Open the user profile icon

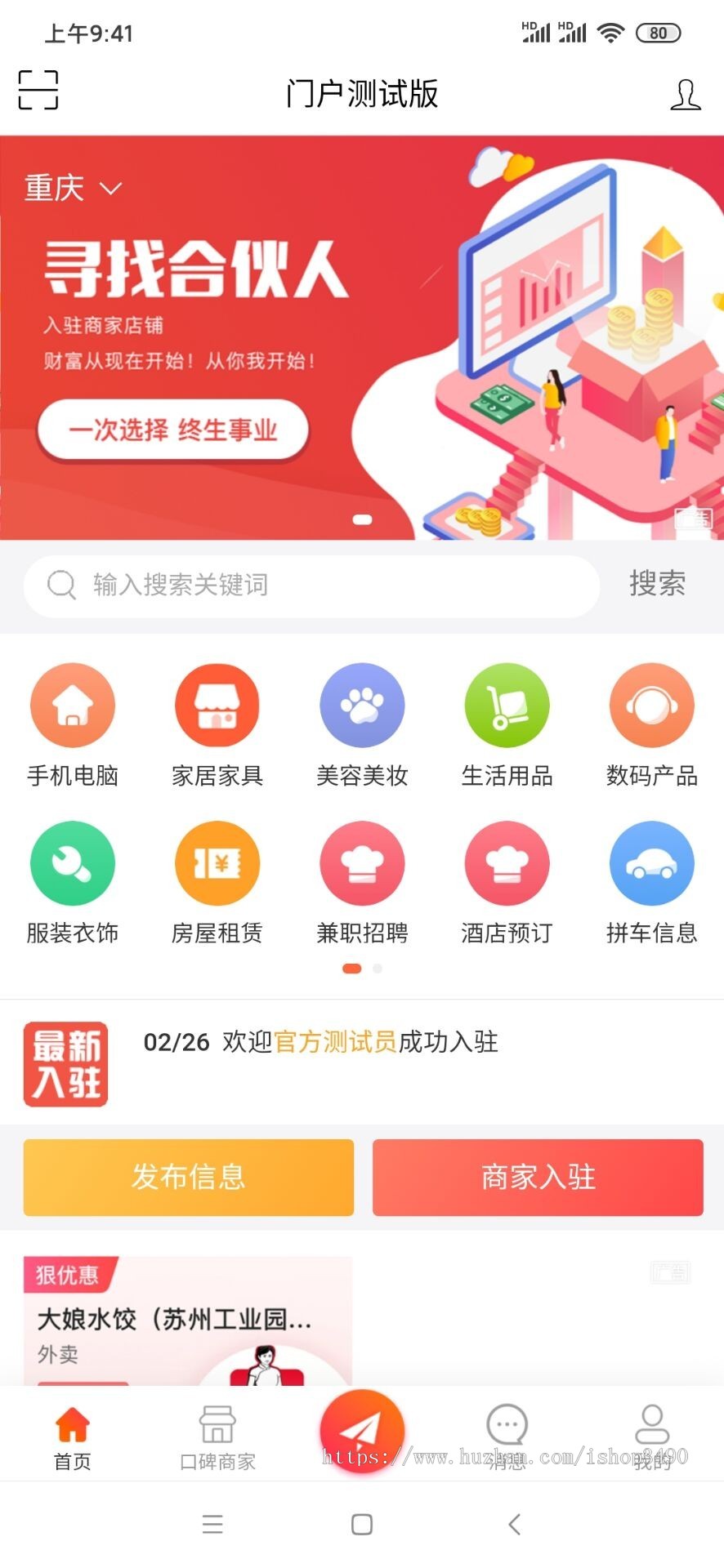[x=685, y=94]
